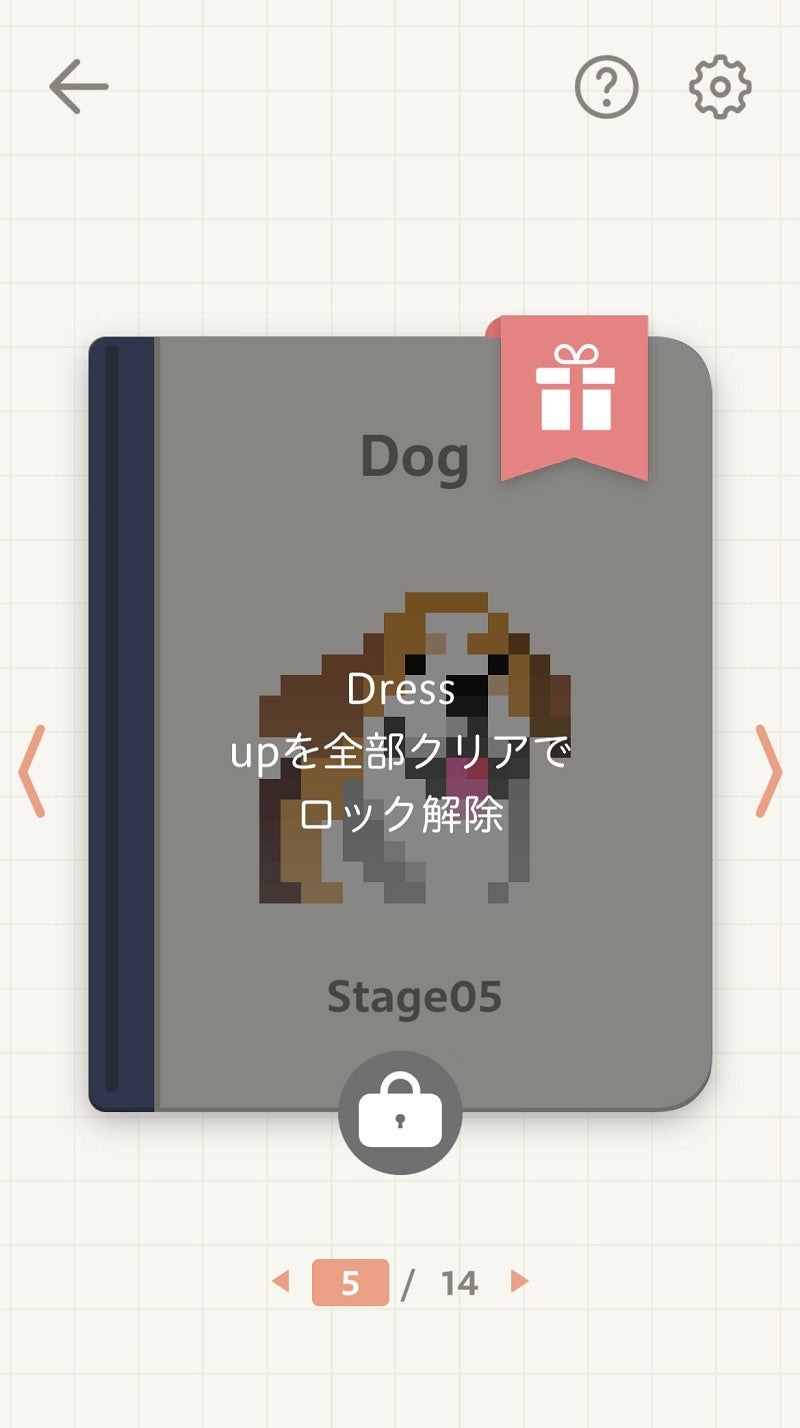Show the next book with the large right chevron
The height and width of the screenshot is (1428, 800).
click(x=768, y=771)
